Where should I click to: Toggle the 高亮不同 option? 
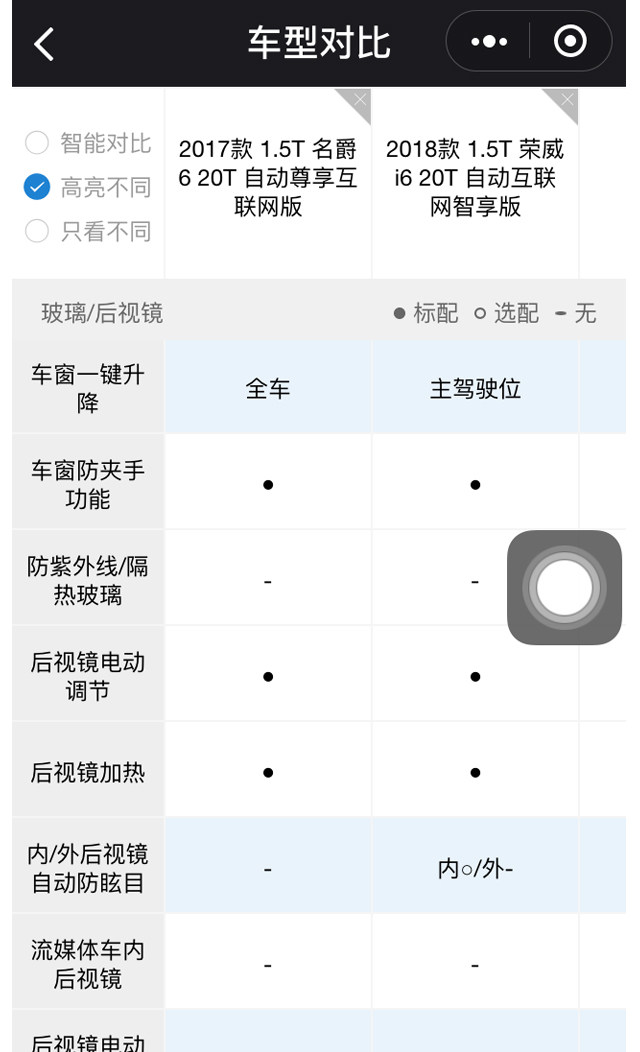[37, 187]
